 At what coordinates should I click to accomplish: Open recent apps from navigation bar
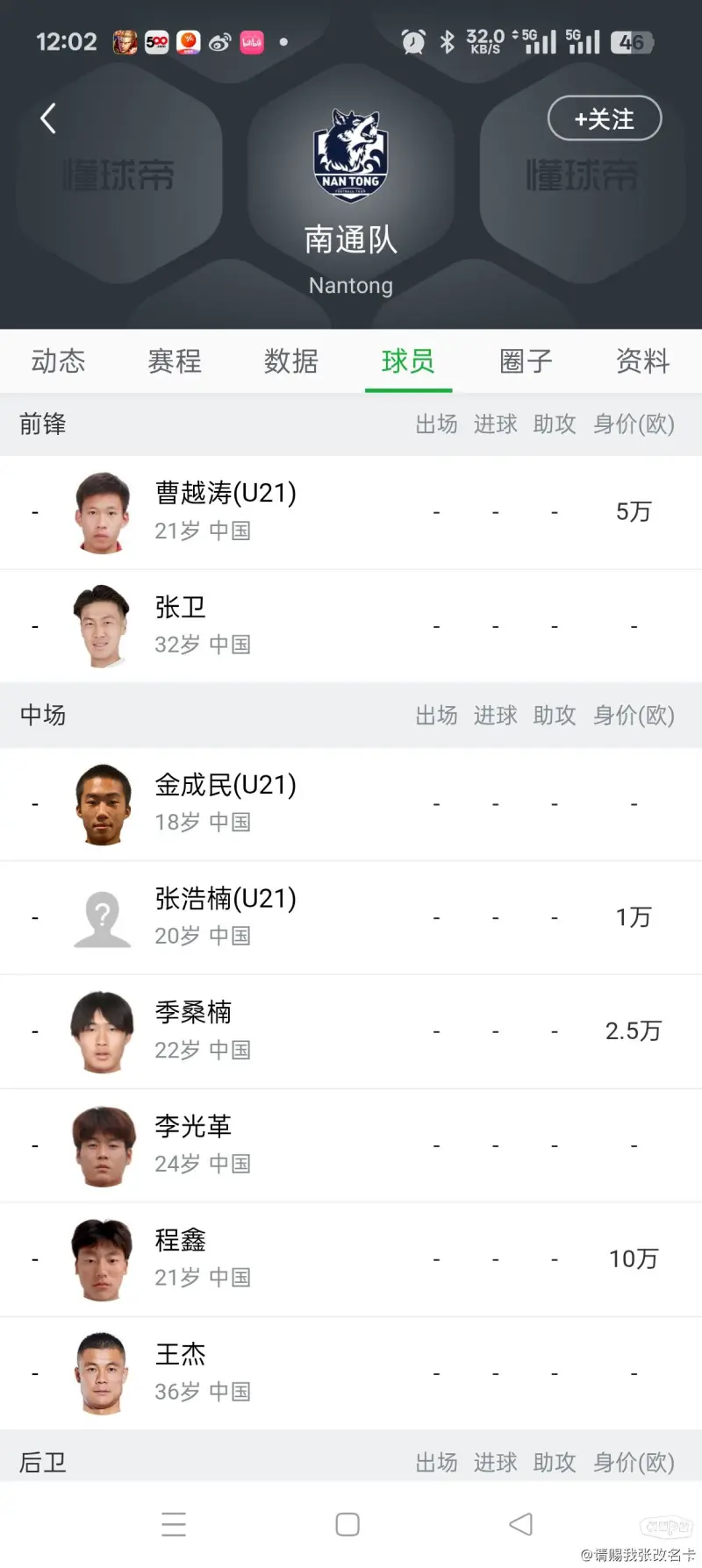[174, 1524]
